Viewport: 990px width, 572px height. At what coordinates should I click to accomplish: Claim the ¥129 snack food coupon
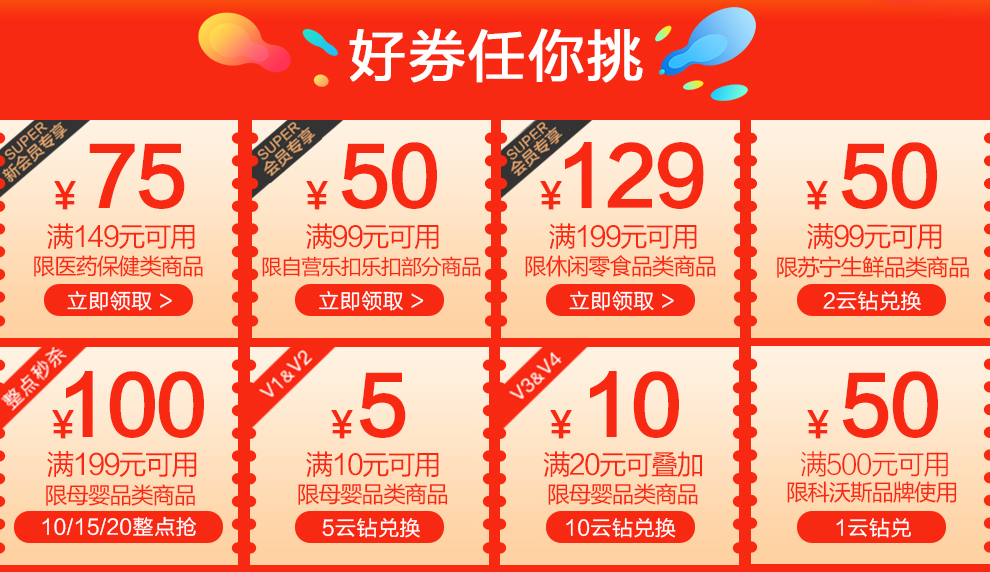[621, 301]
